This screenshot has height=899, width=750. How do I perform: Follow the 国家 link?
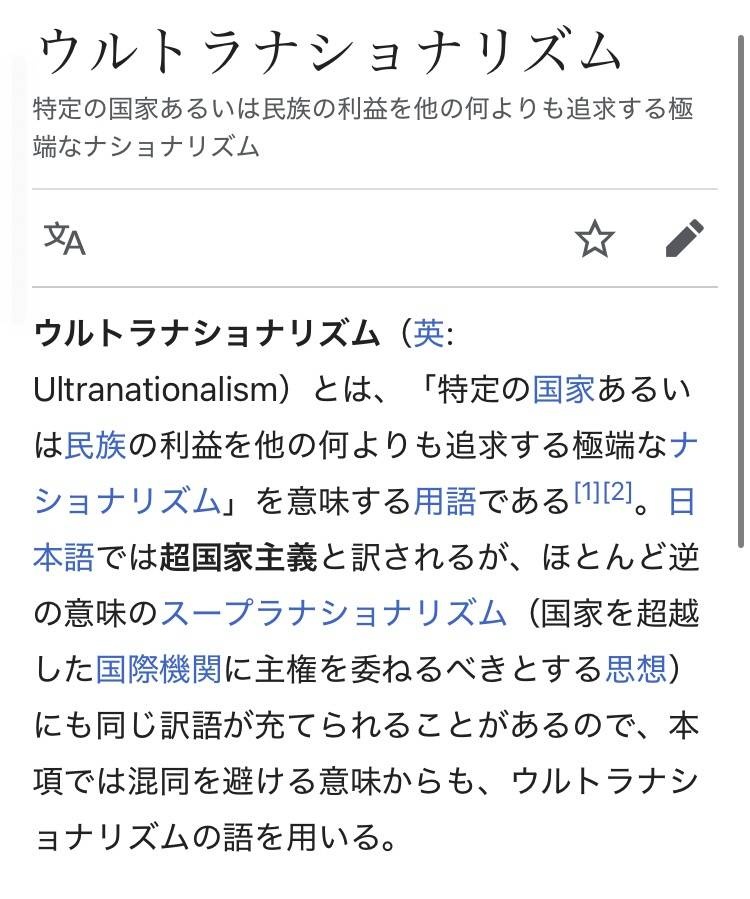[563, 389]
